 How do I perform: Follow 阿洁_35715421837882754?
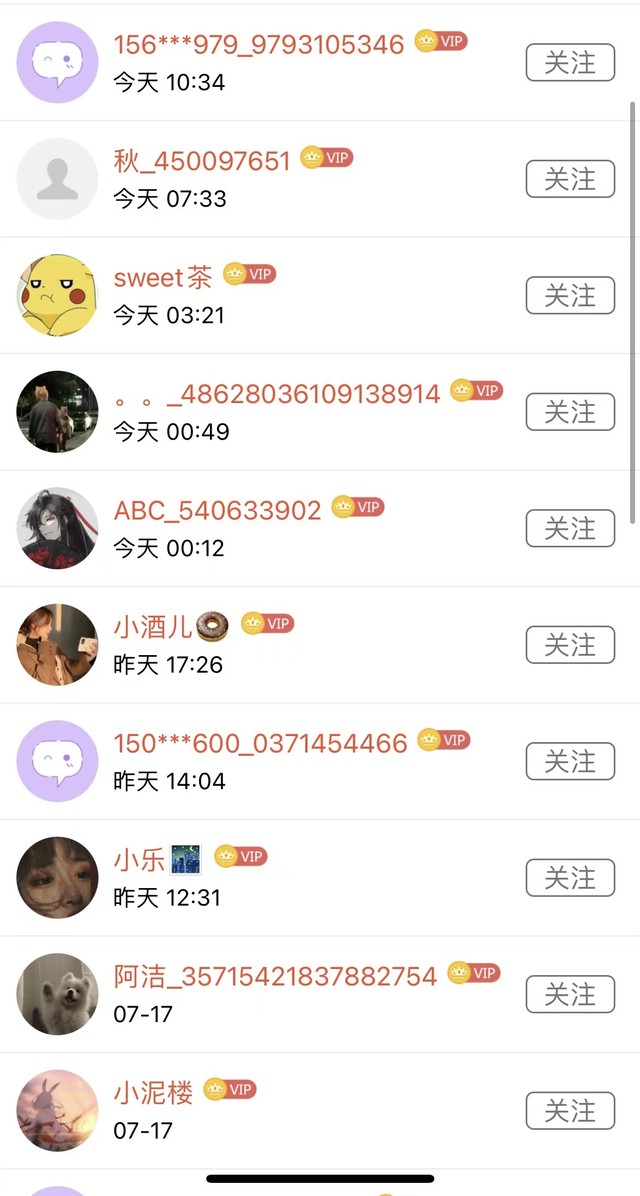coord(570,995)
